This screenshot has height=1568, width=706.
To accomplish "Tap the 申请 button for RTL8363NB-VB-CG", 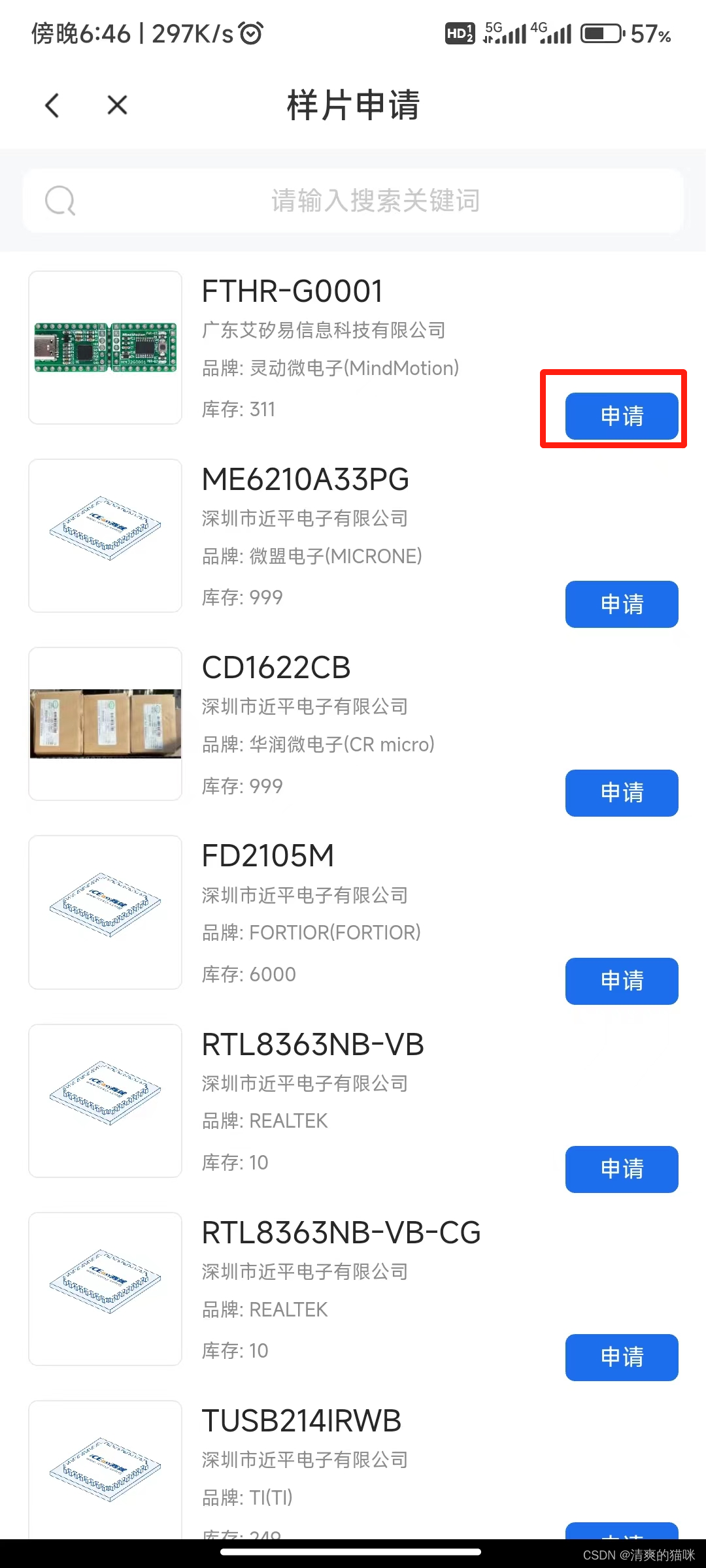I will point(620,1358).
